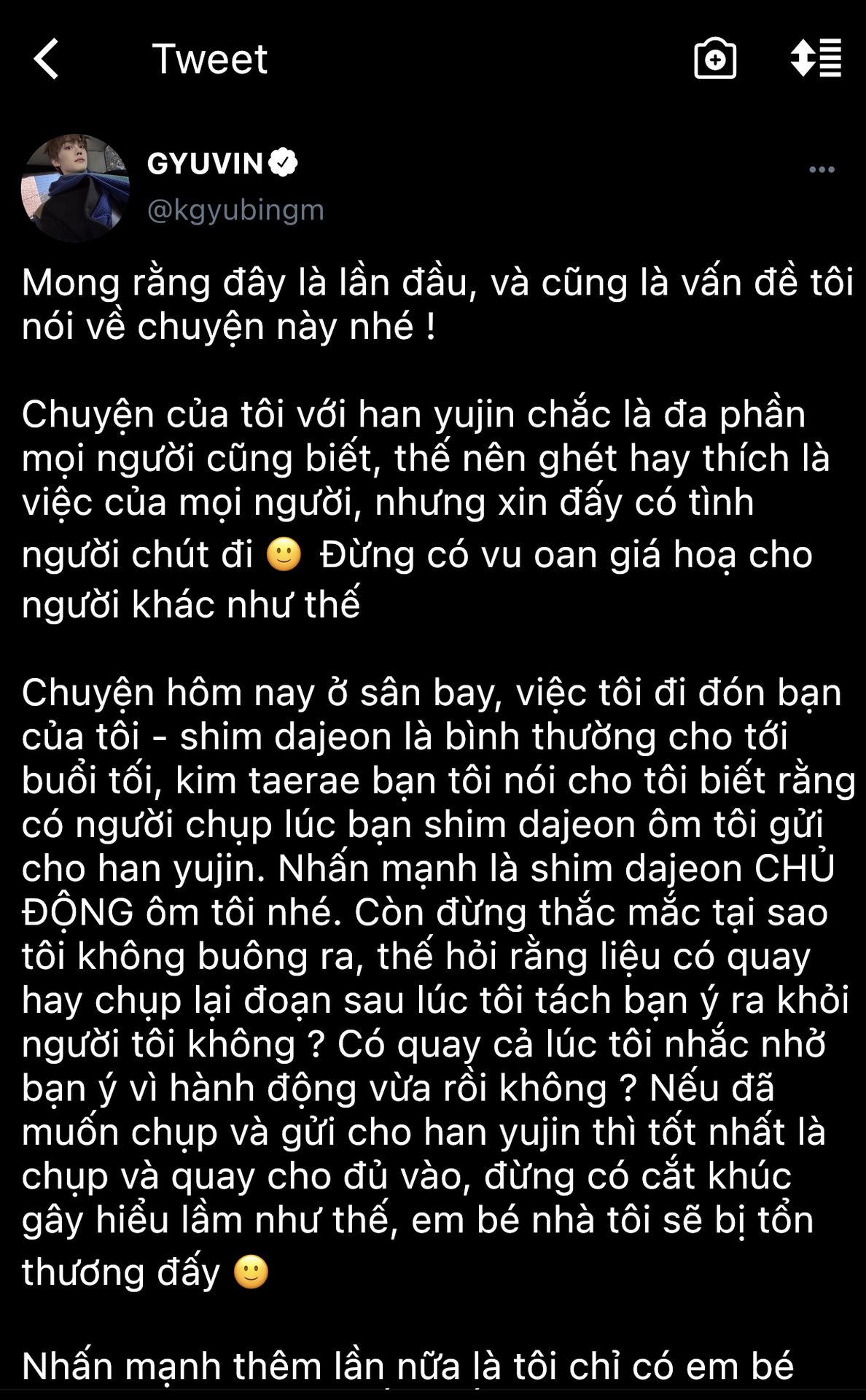Screen dimensions: 866x1400
Task: Go back from the Tweet screen
Action: pyautogui.click(x=47, y=59)
